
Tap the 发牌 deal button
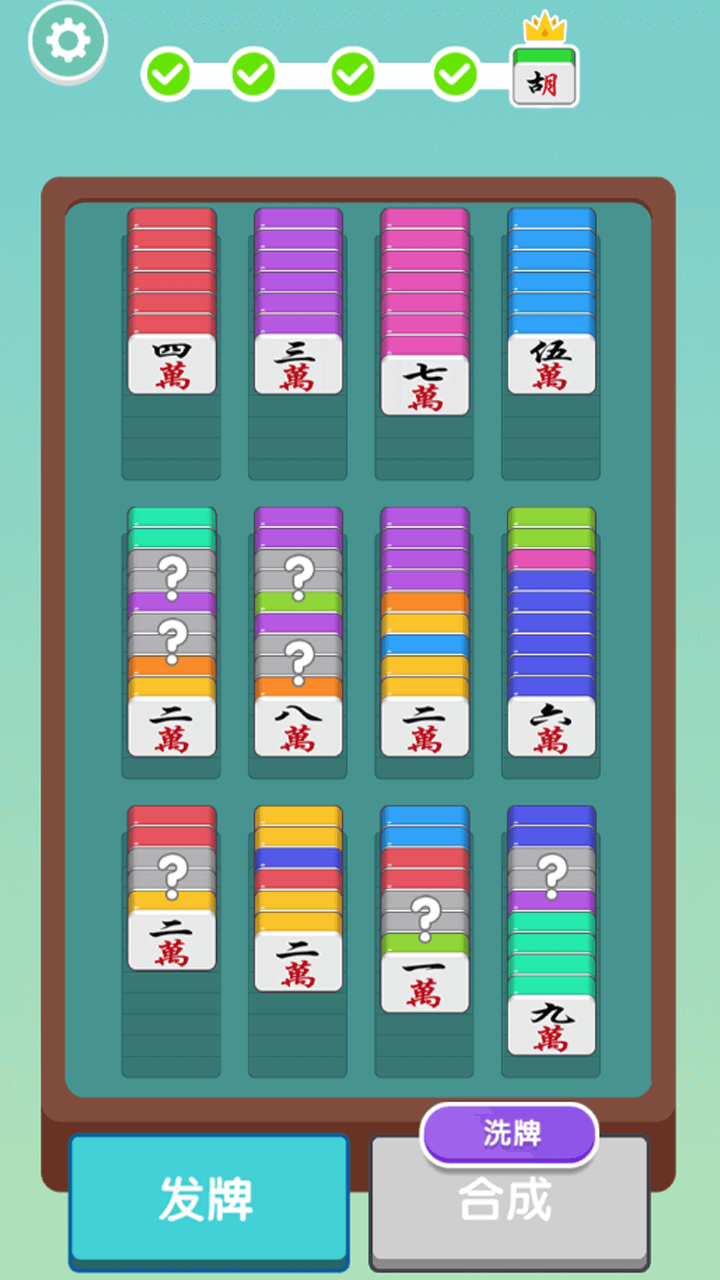point(208,1199)
